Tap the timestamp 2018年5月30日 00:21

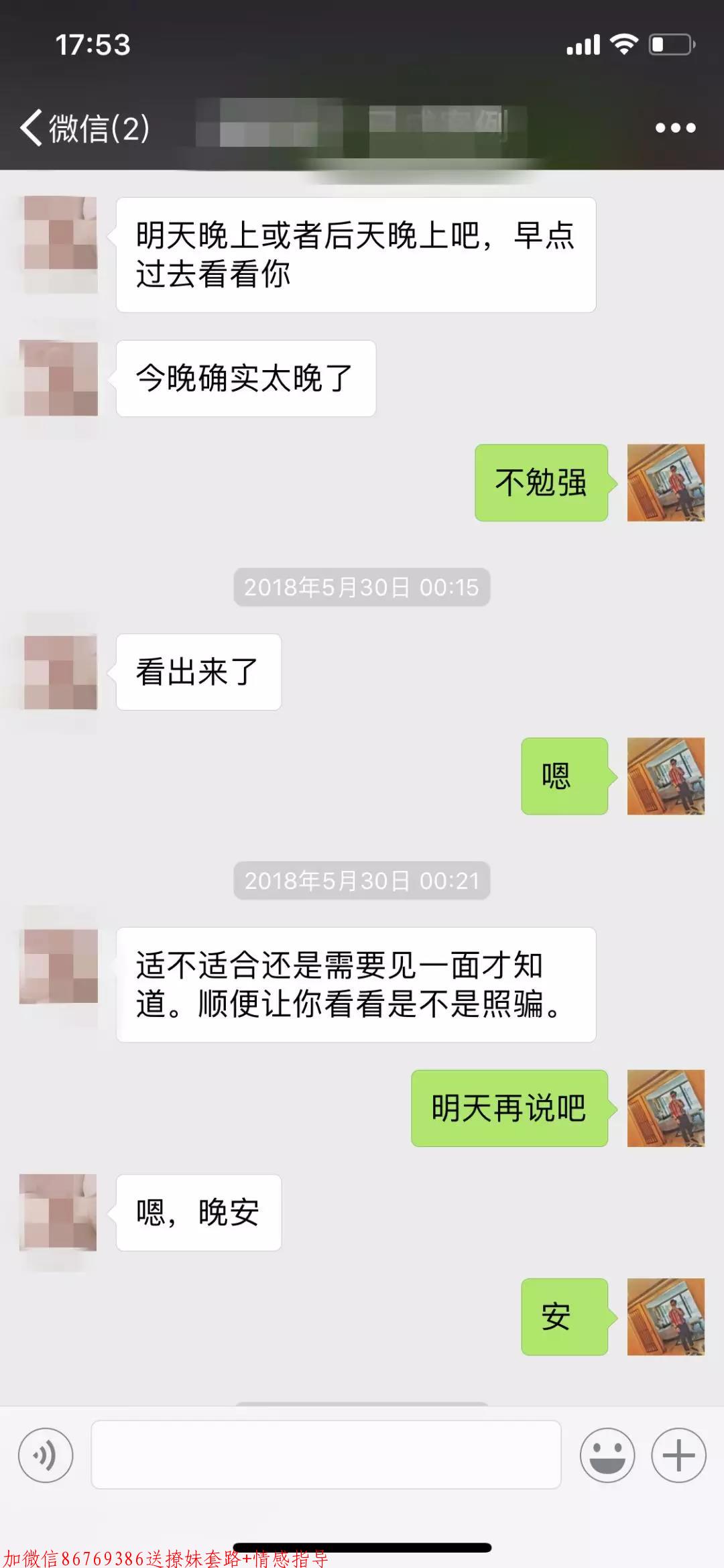coord(361,882)
